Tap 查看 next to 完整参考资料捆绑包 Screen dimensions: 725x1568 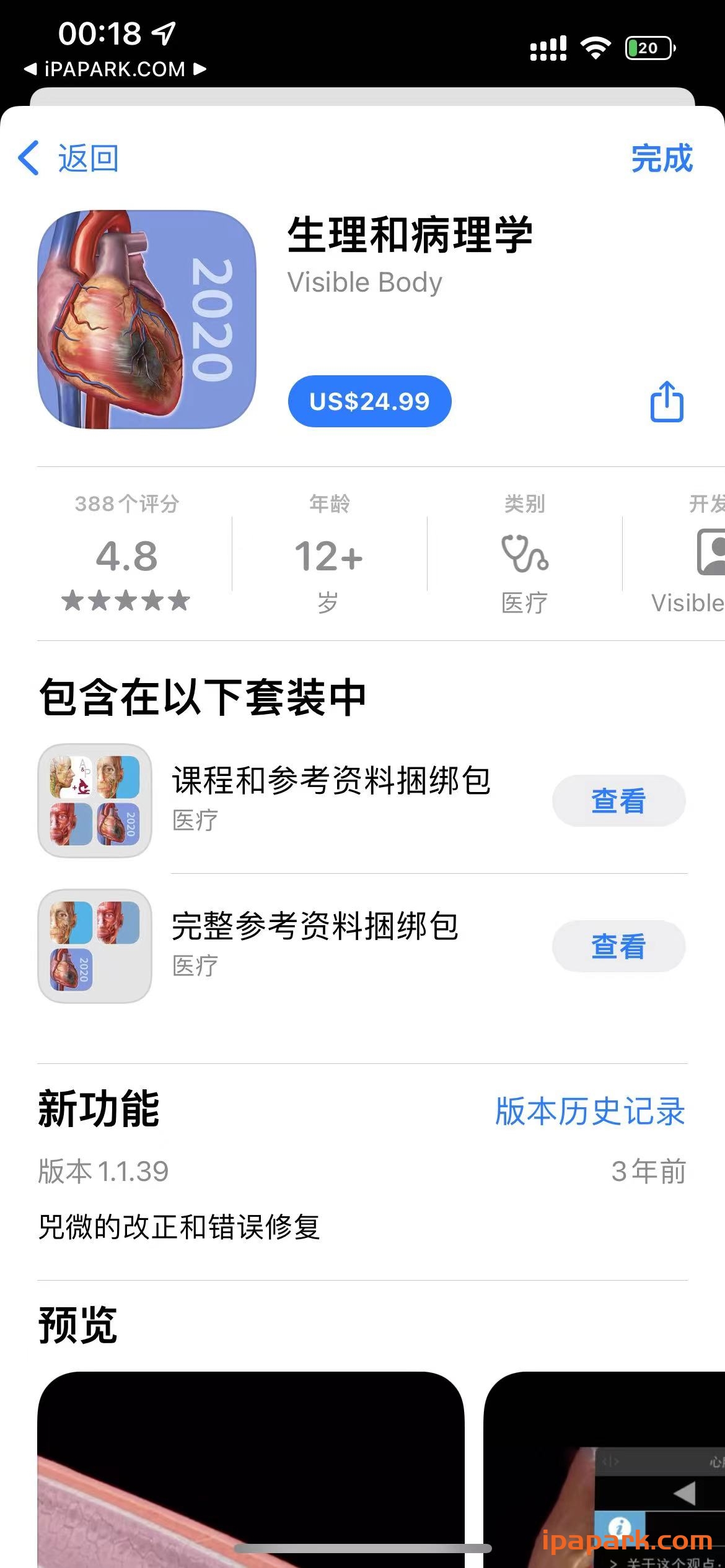click(x=618, y=946)
